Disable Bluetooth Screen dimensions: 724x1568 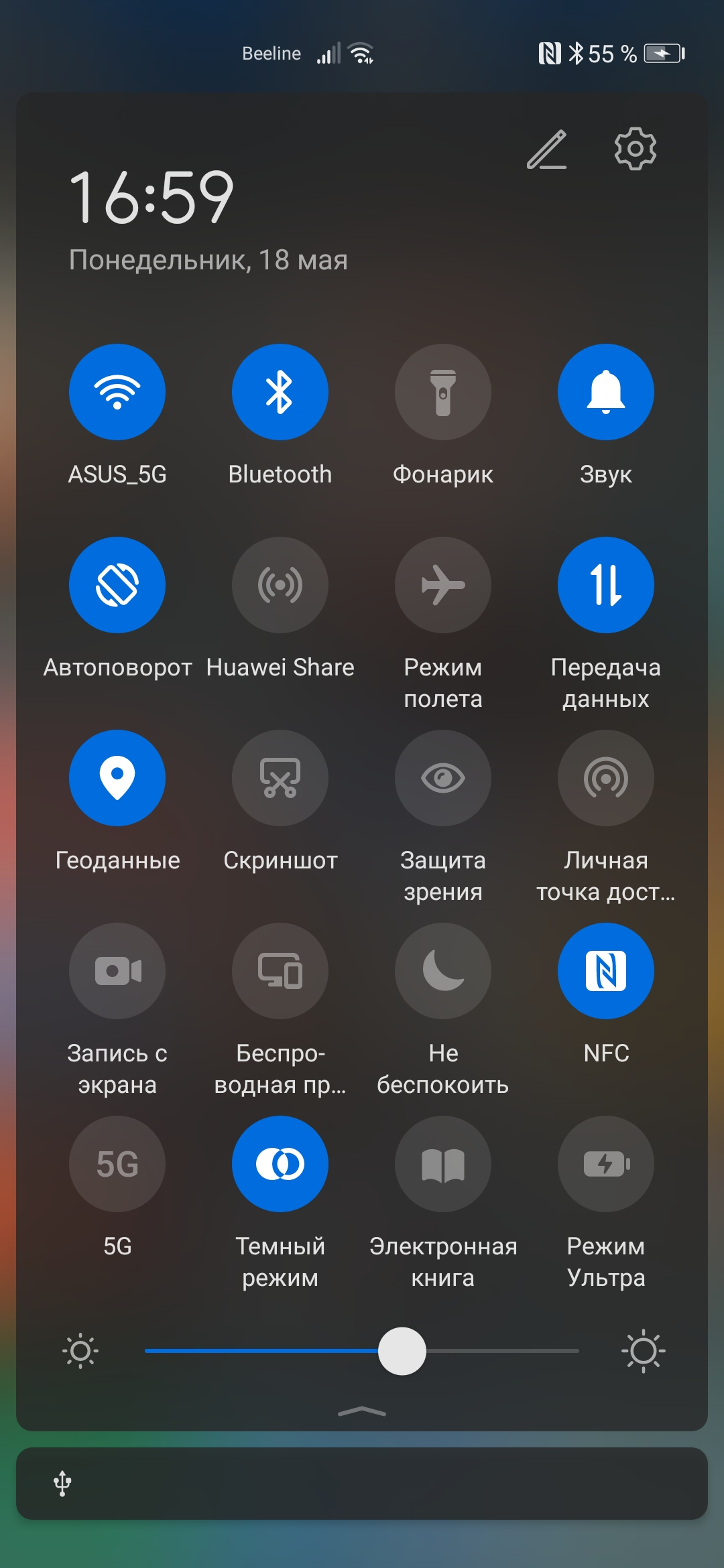pyautogui.click(x=280, y=392)
